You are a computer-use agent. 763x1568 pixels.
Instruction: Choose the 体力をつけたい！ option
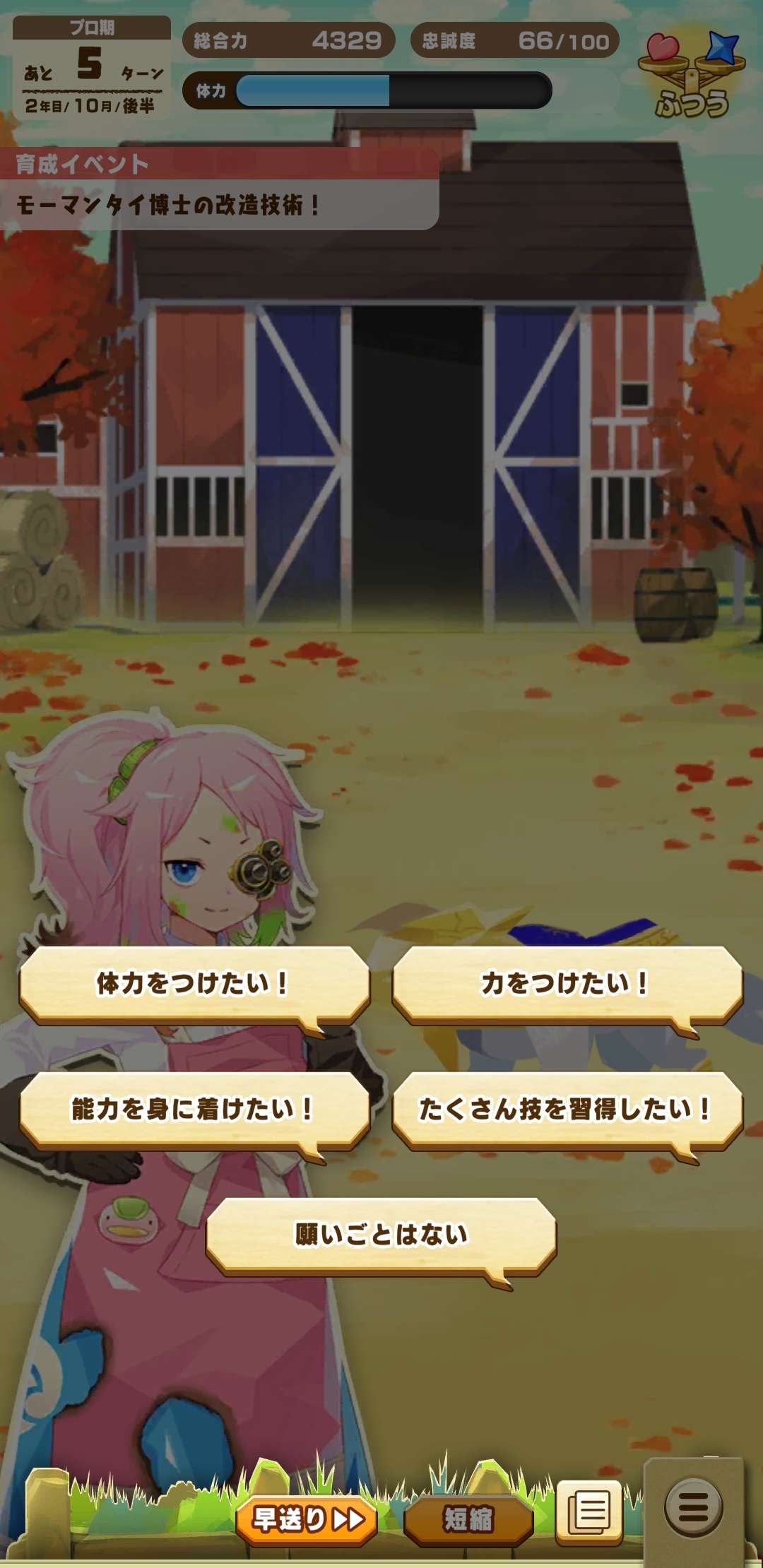point(194,982)
